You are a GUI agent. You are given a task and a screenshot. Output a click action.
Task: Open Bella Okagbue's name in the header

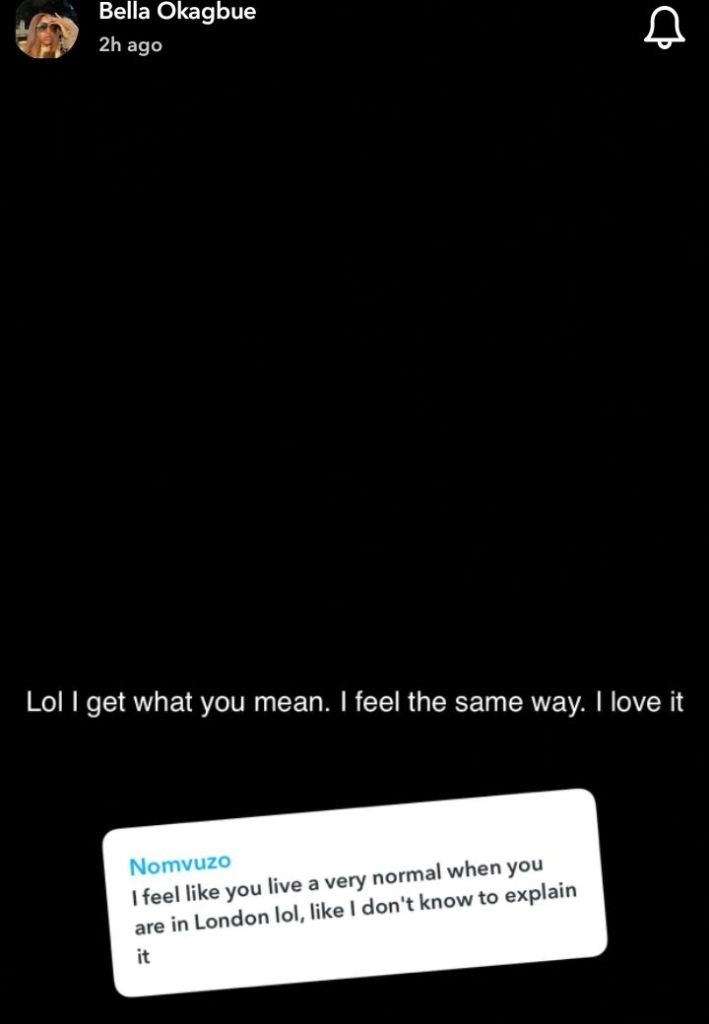[x=177, y=13]
